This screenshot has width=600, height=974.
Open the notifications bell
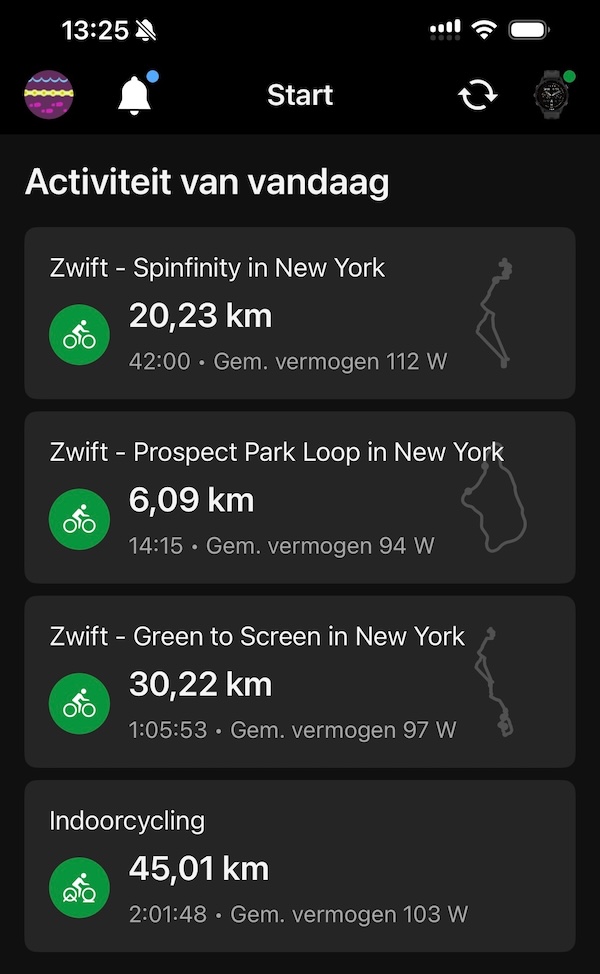pos(136,96)
